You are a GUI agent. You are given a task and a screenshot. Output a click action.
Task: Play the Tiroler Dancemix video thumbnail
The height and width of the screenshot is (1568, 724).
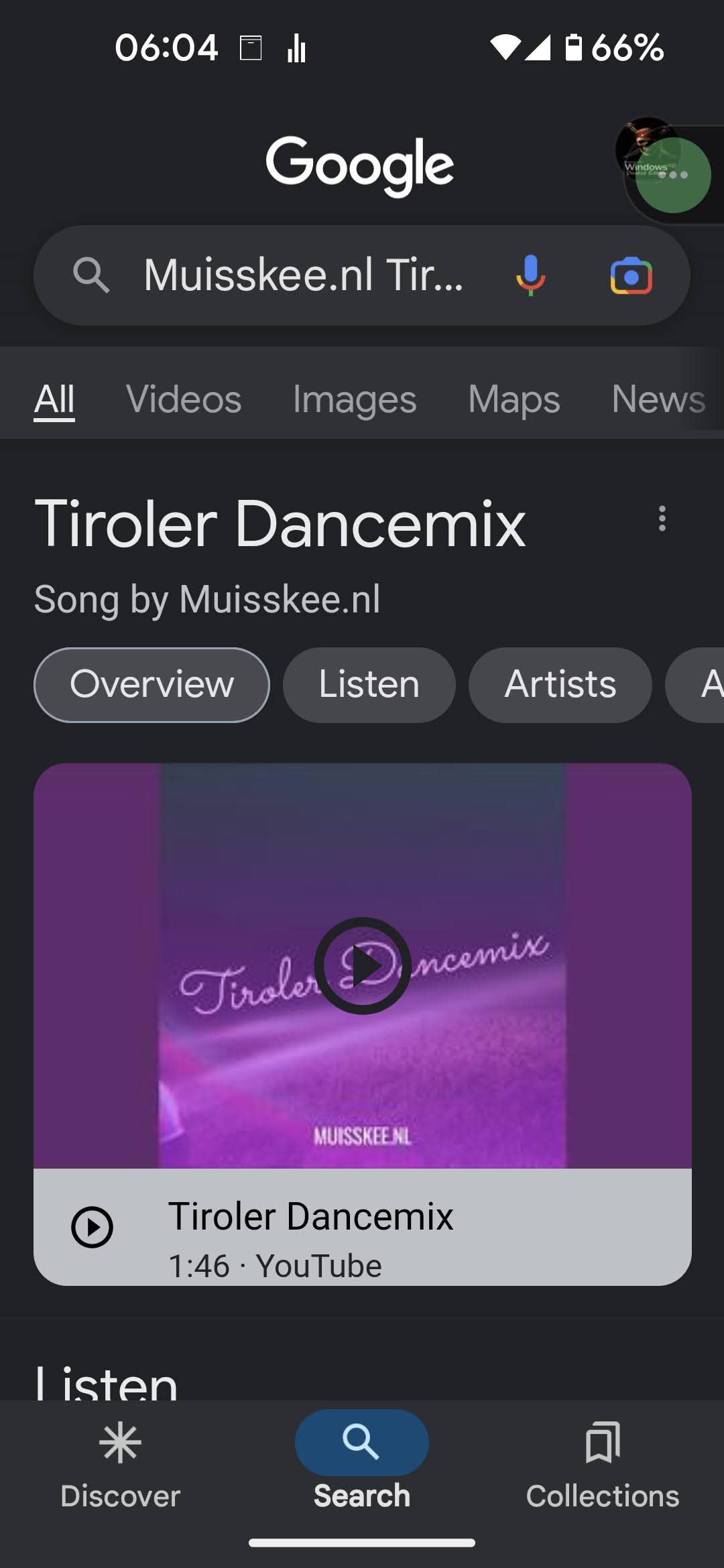point(363,966)
